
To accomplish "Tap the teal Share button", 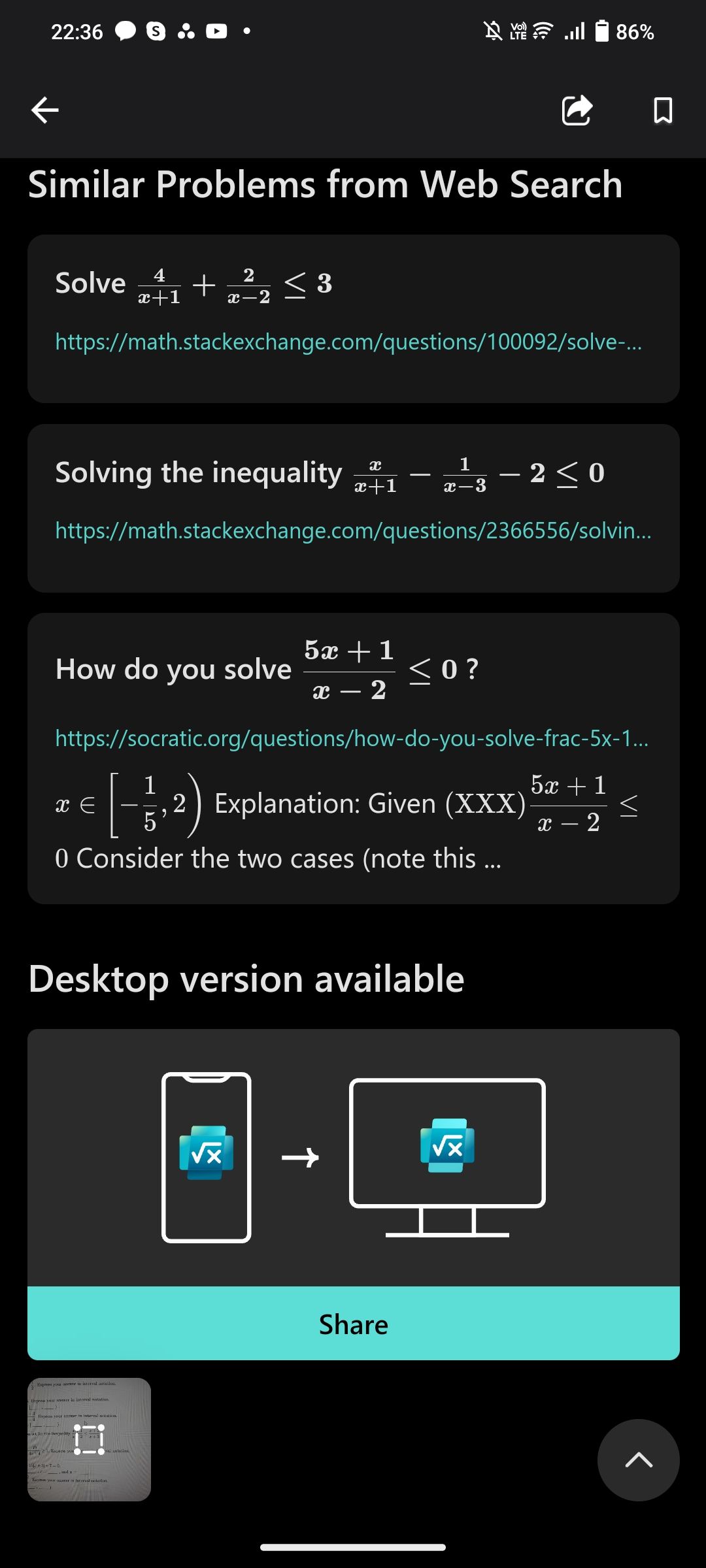I will [353, 1324].
